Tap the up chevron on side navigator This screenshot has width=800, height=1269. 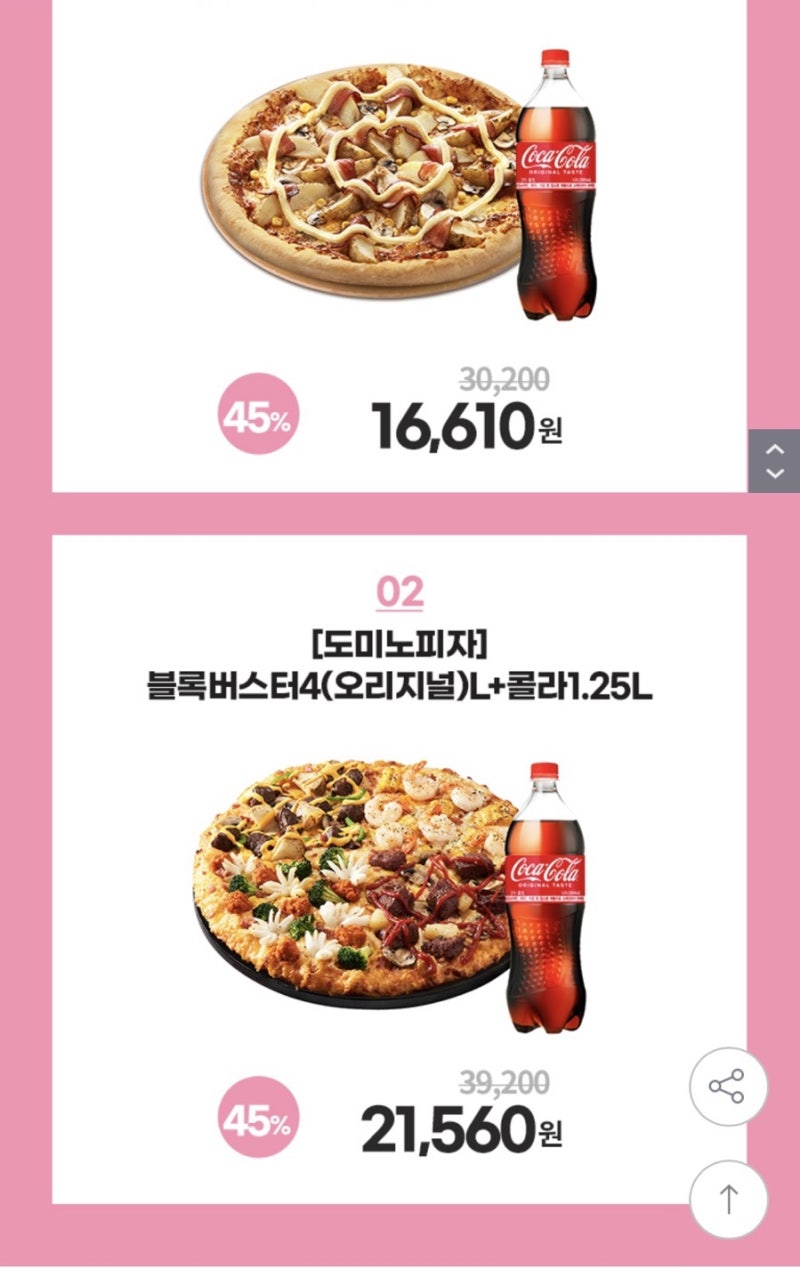click(x=774, y=449)
